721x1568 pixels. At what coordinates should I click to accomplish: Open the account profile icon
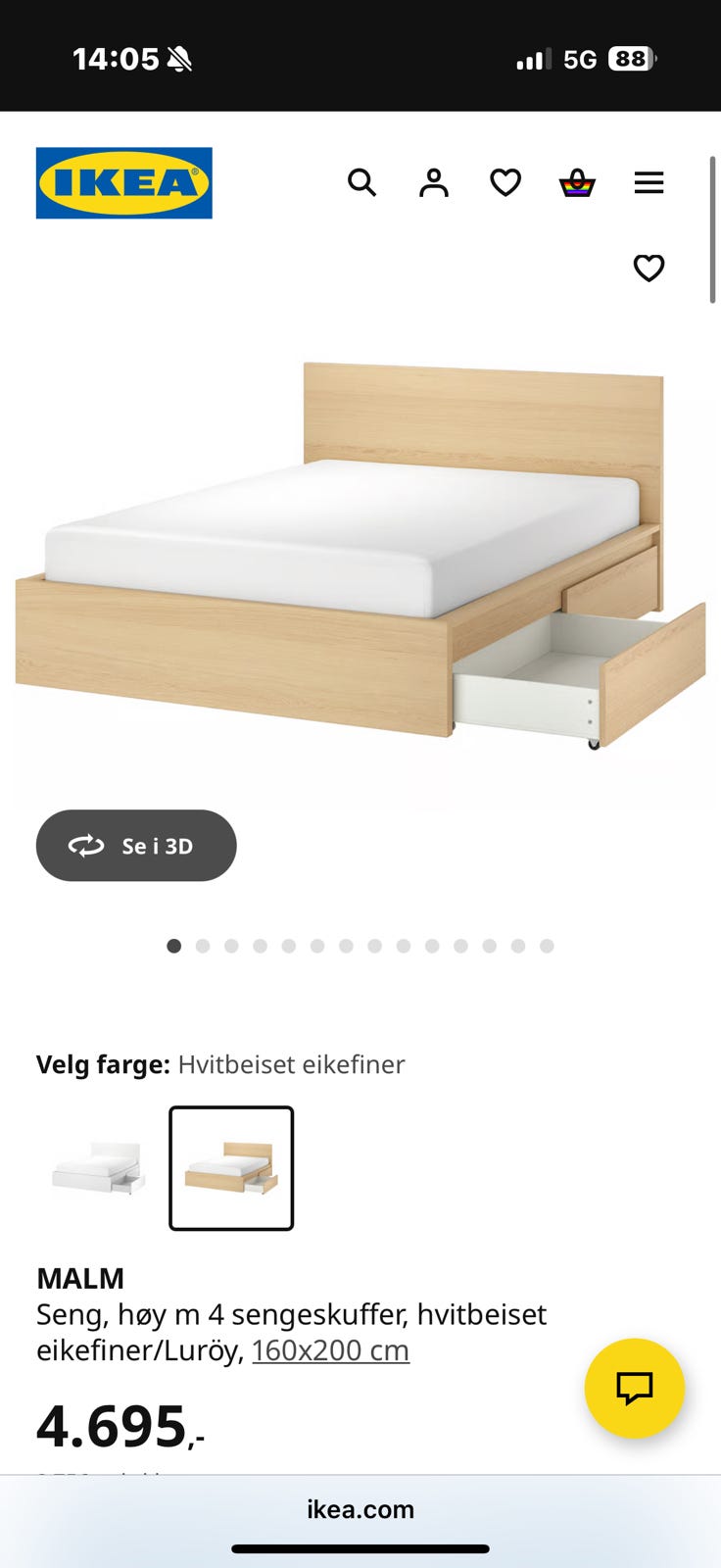click(x=434, y=182)
